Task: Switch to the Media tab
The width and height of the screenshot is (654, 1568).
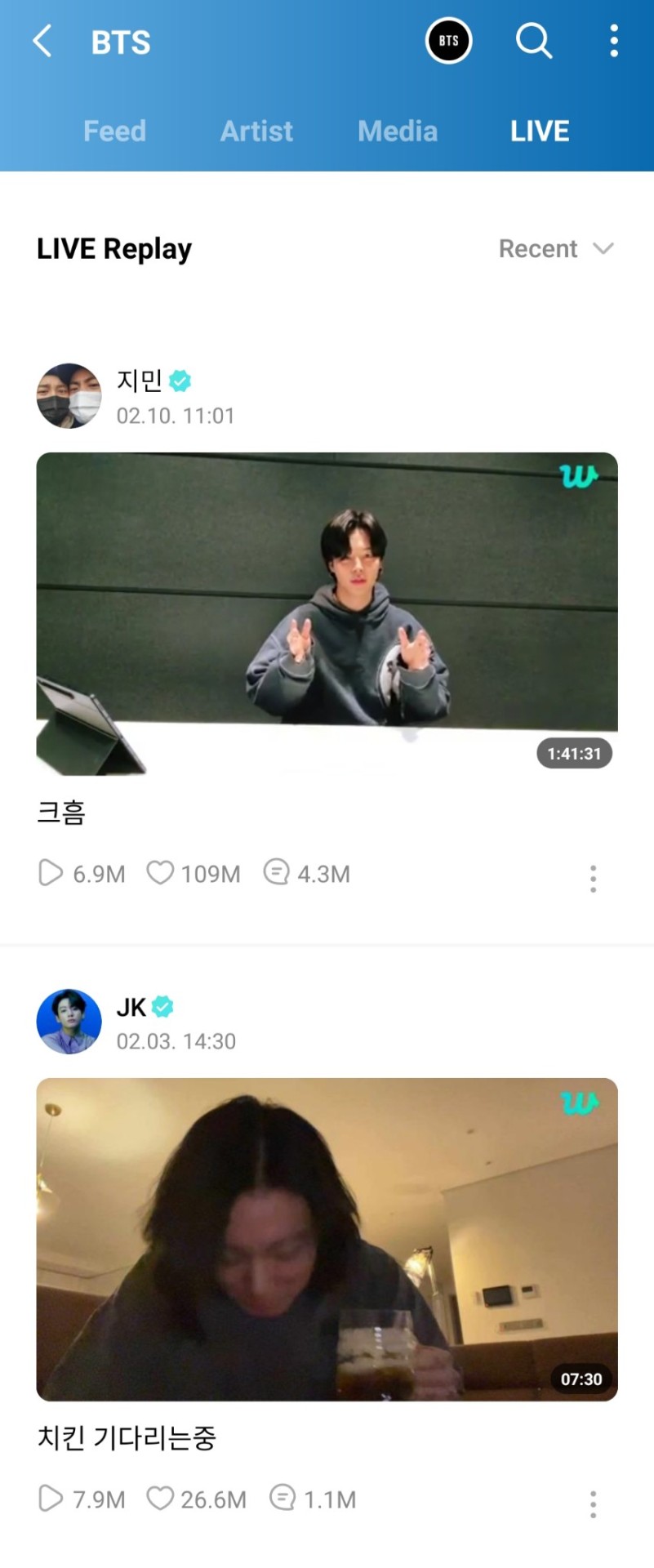Action: click(398, 131)
